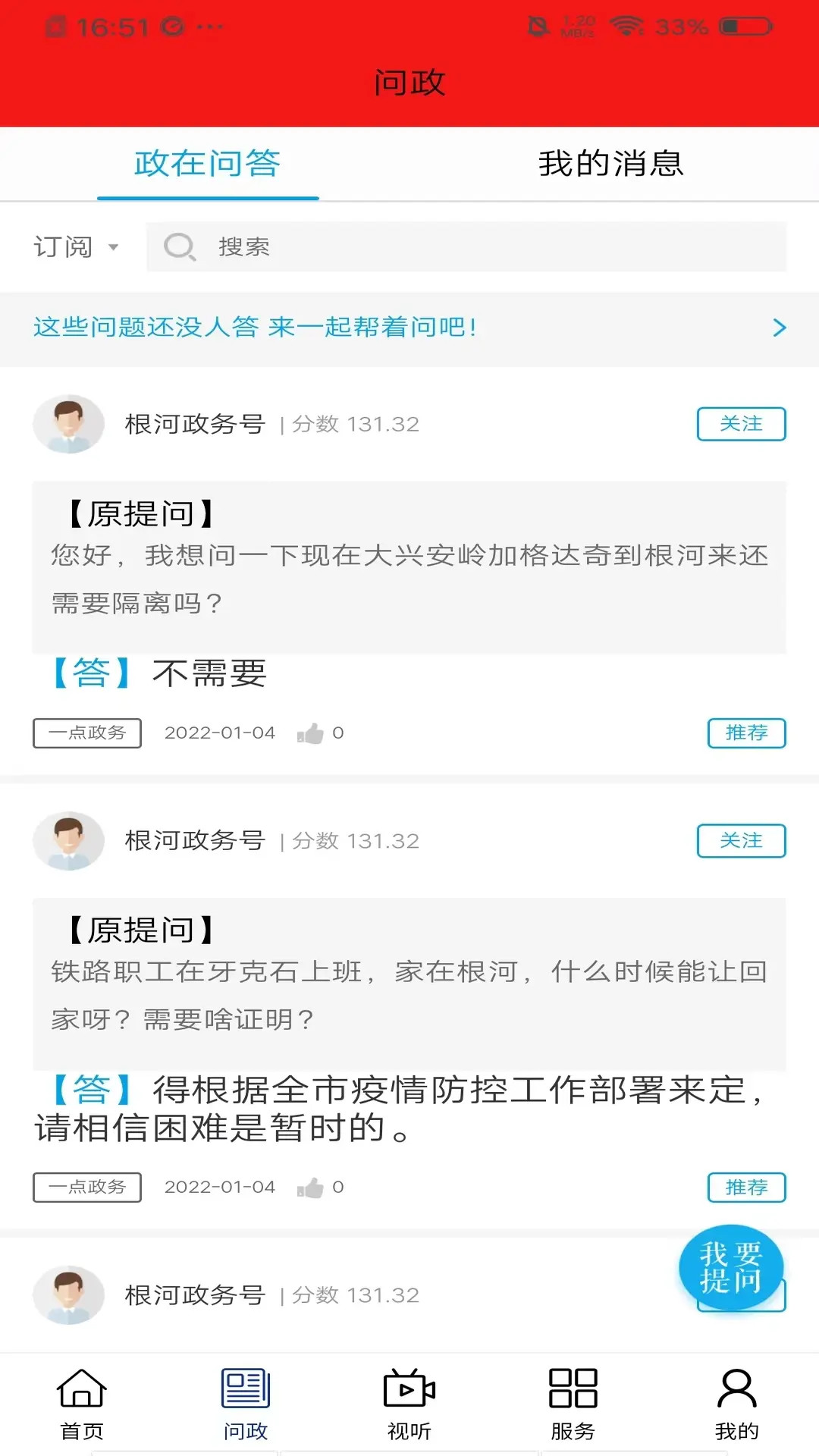This screenshot has width=819, height=1456.
Task: Go to the 首页 tab
Action: (x=82, y=1403)
